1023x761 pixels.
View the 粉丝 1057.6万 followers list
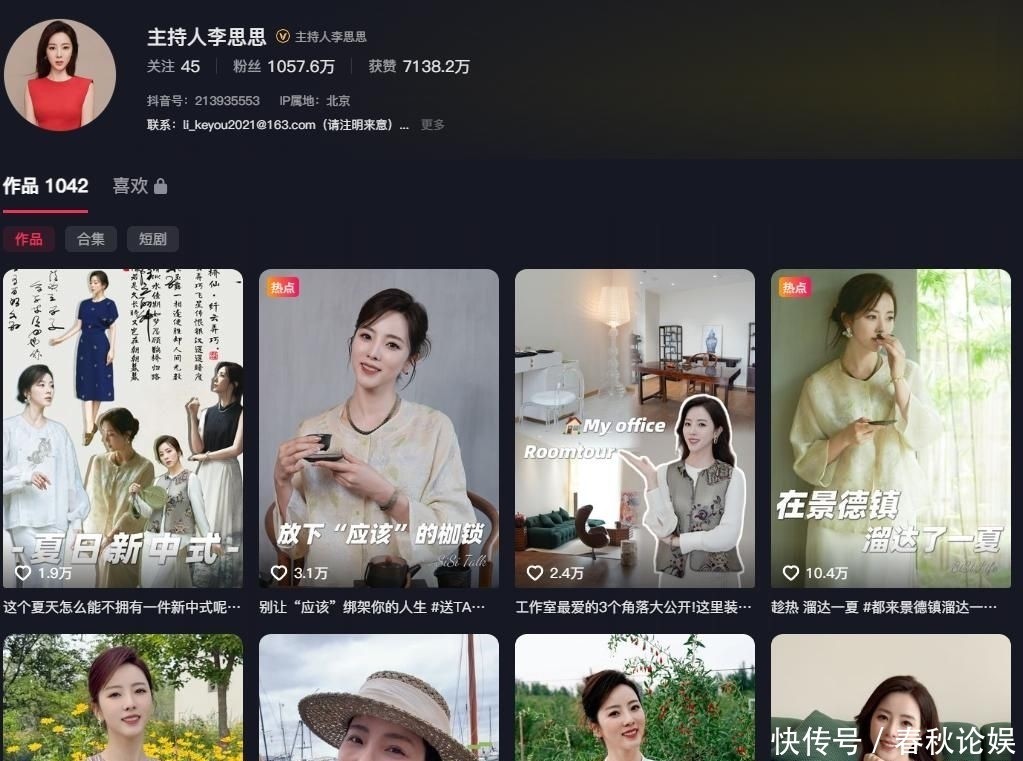coord(284,67)
